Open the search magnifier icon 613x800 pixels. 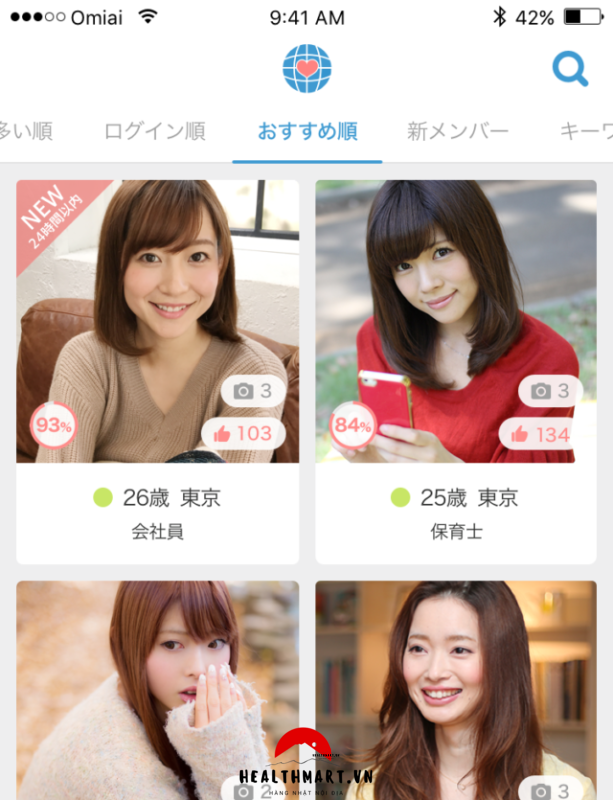[x=570, y=69]
